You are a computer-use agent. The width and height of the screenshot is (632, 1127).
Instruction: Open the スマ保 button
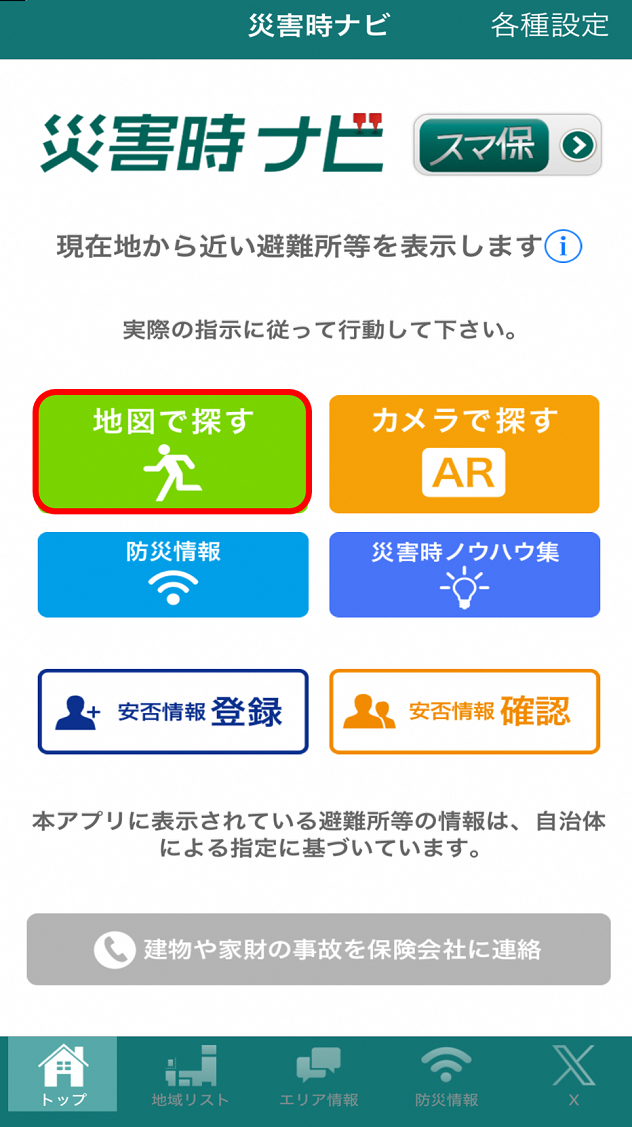point(507,144)
